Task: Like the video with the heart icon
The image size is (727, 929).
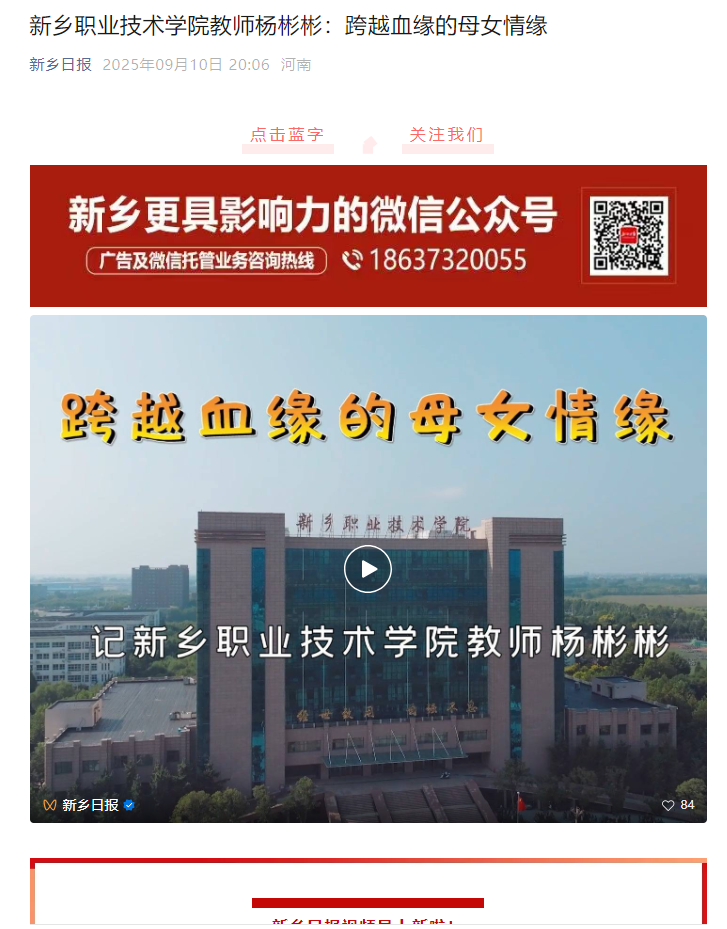Action: [x=668, y=805]
